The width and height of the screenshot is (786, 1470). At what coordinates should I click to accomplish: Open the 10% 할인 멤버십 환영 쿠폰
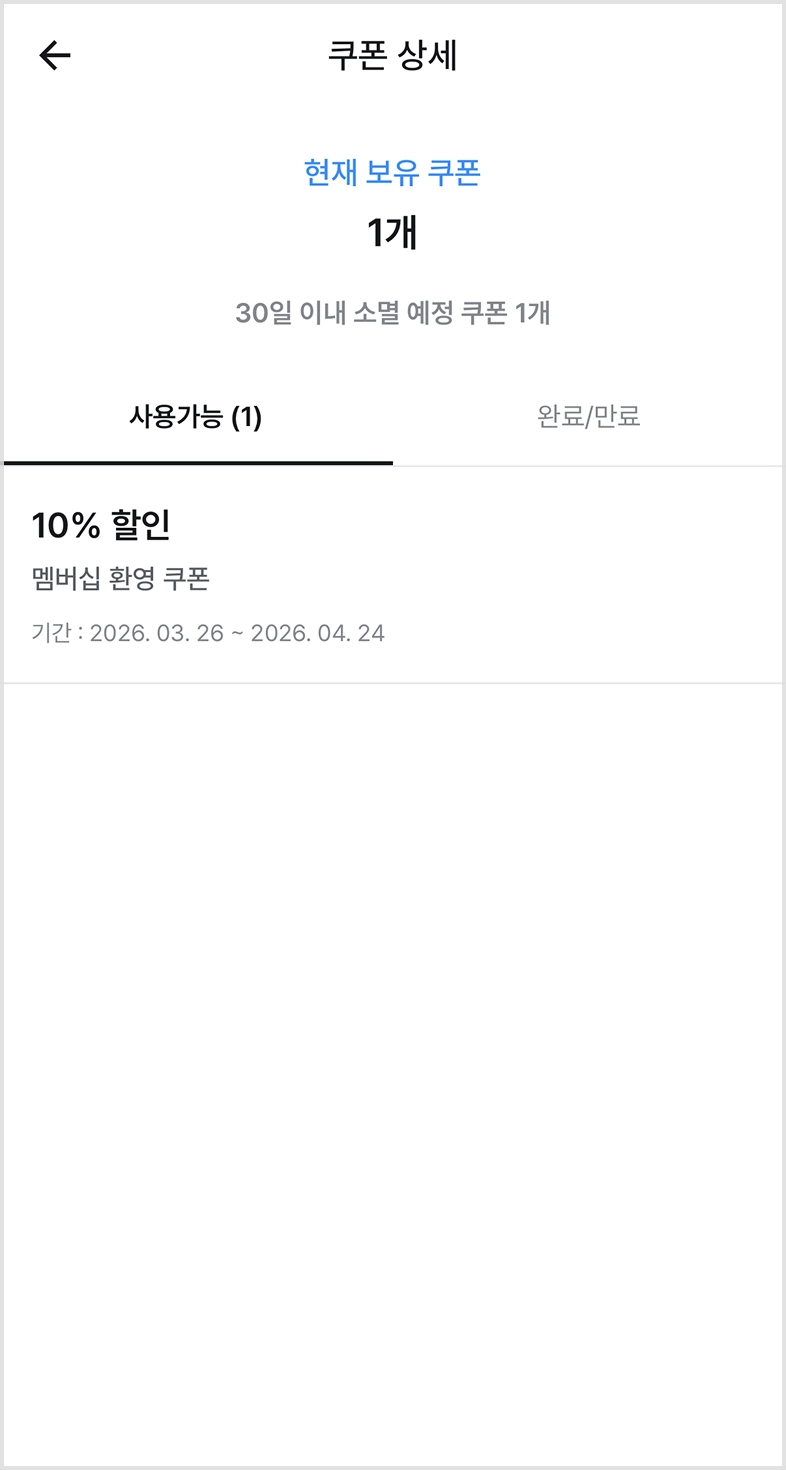392,576
